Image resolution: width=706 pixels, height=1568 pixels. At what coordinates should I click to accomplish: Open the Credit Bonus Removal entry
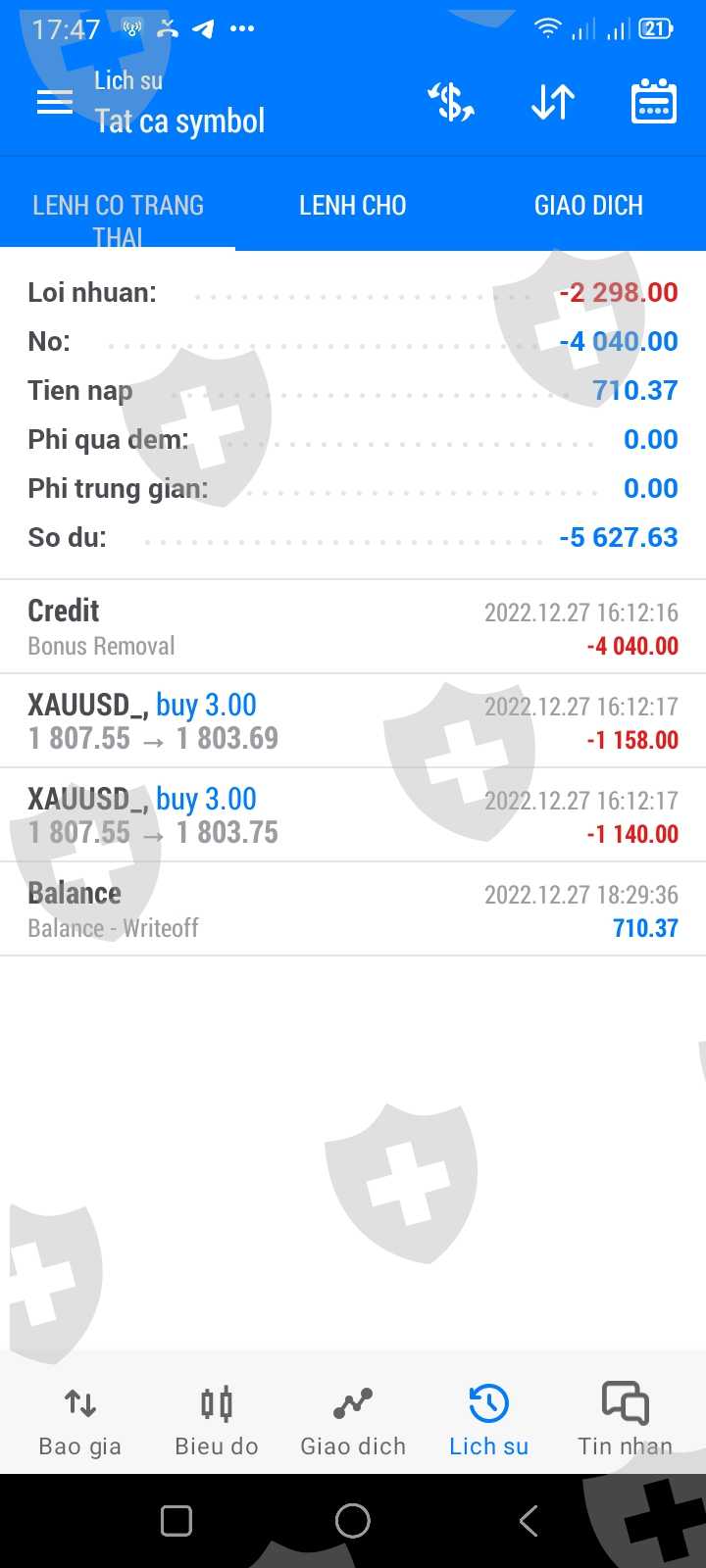tap(353, 627)
